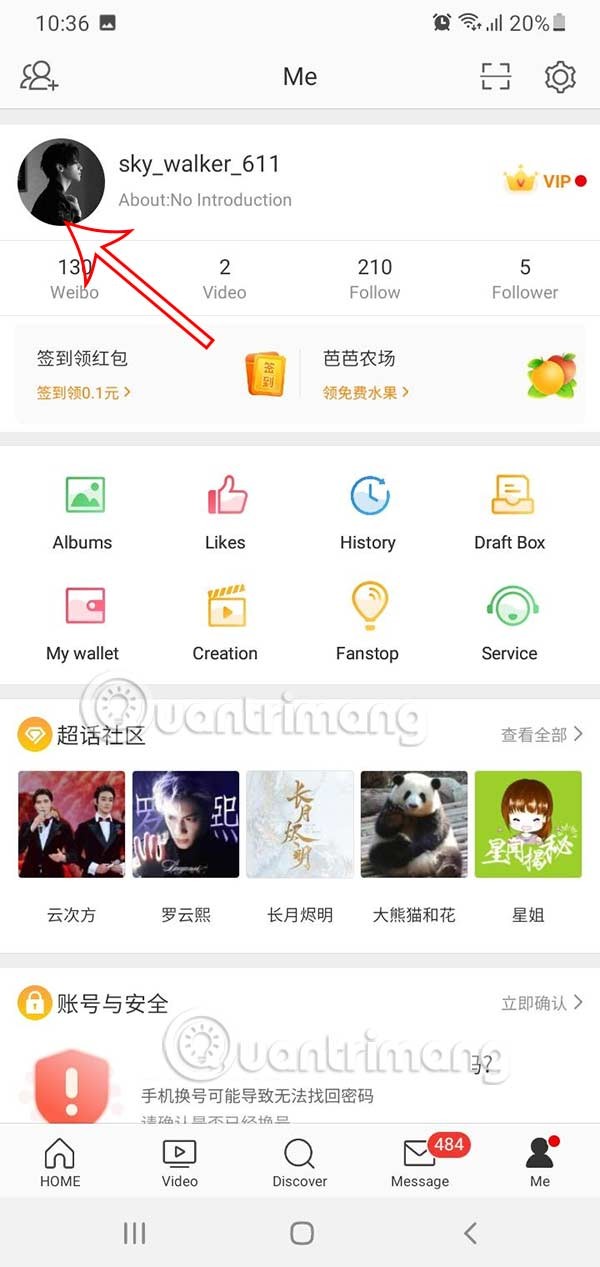Tap the profile avatar picture
Viewport: 600px width, 1267px height.
click(x=61, y=181)
